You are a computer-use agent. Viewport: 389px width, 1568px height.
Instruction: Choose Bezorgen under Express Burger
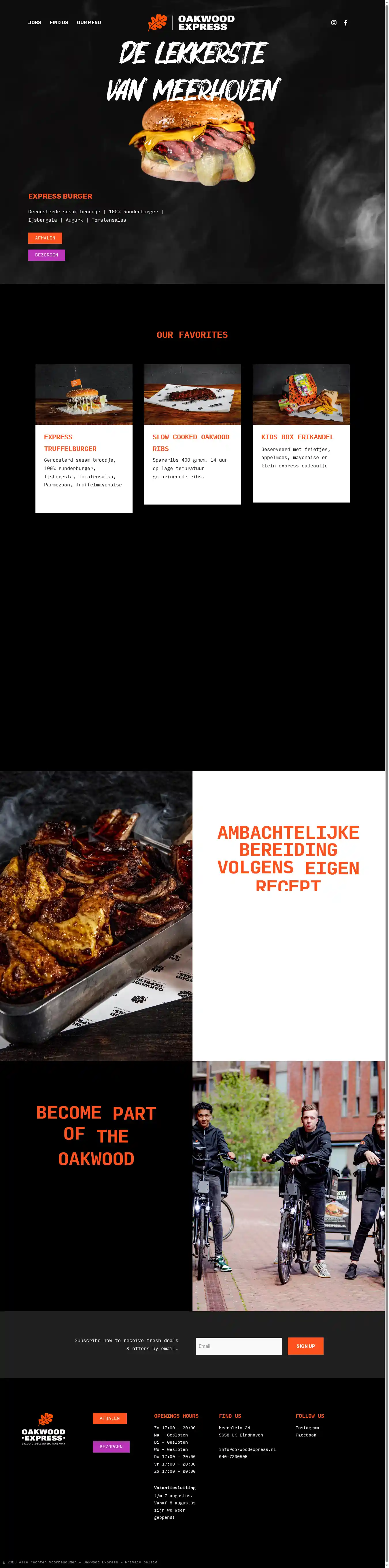point(46,255)
